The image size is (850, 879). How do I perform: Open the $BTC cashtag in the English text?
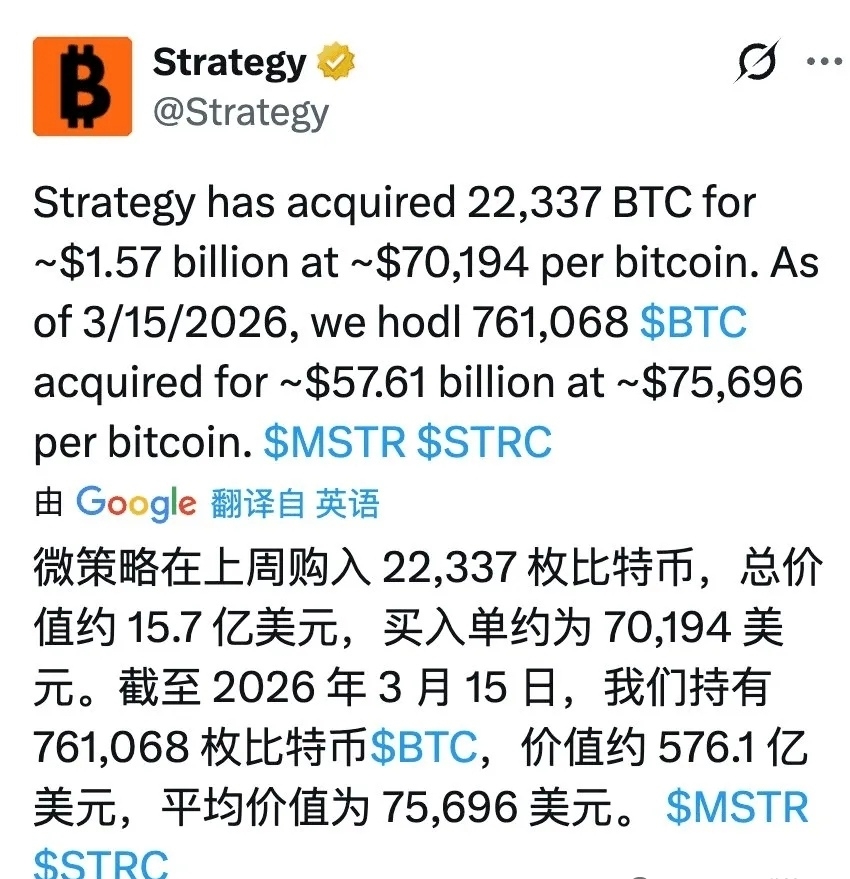[693, 322]
